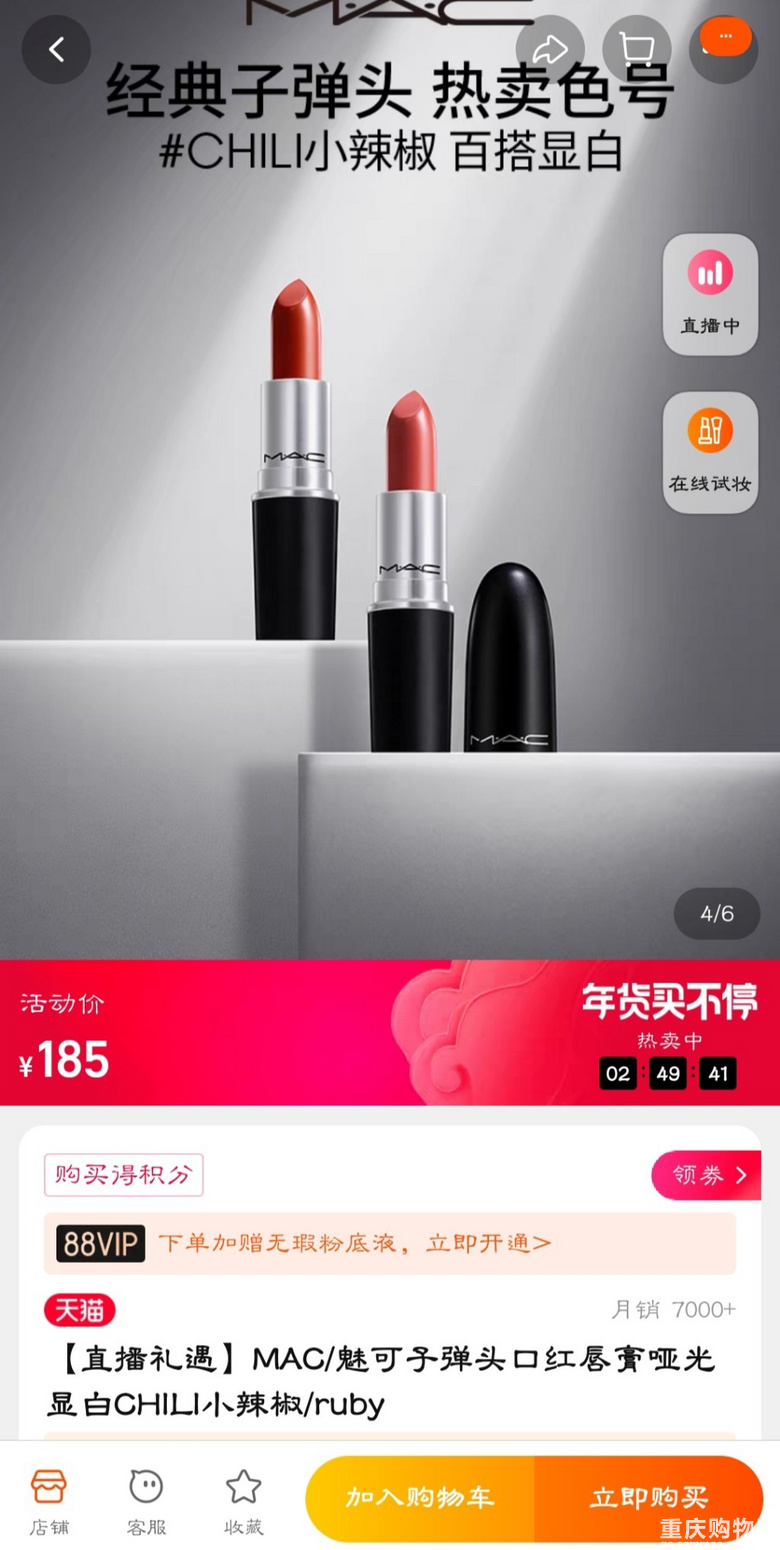Tap 加入购物车 to add to cart
The image size is (780, 1550).
(x=420, y=1497)
